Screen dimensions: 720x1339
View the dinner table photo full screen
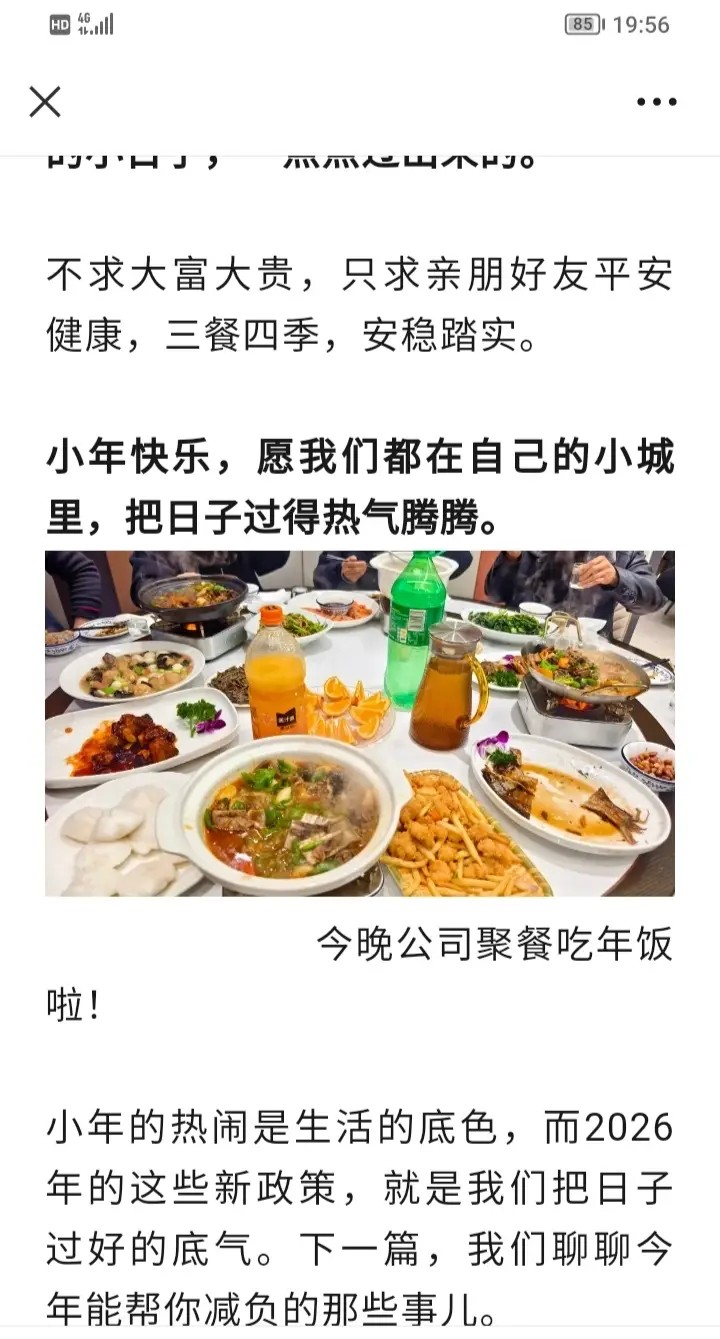click(360, 722)
